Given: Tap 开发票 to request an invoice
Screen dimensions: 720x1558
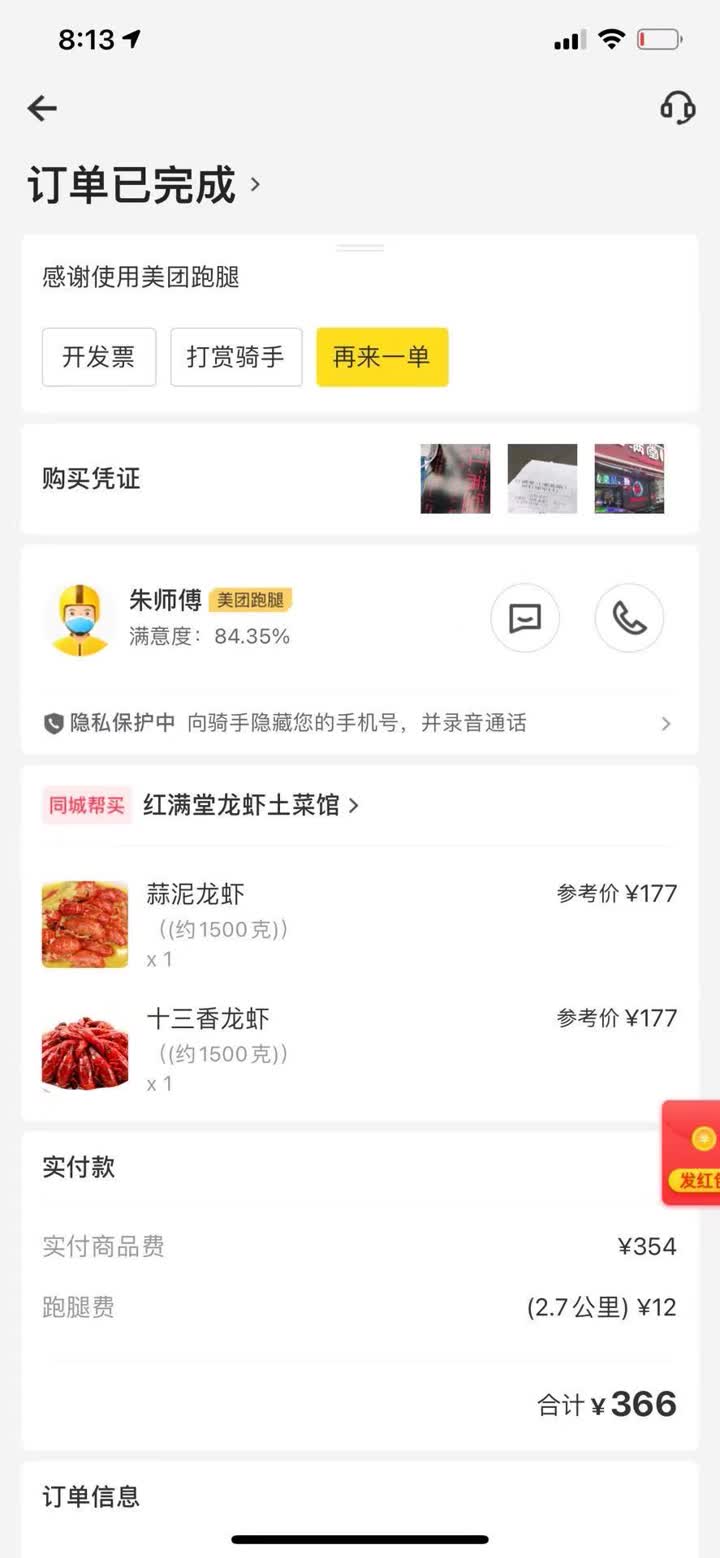Looking at the screenshot, I should 99,357.
